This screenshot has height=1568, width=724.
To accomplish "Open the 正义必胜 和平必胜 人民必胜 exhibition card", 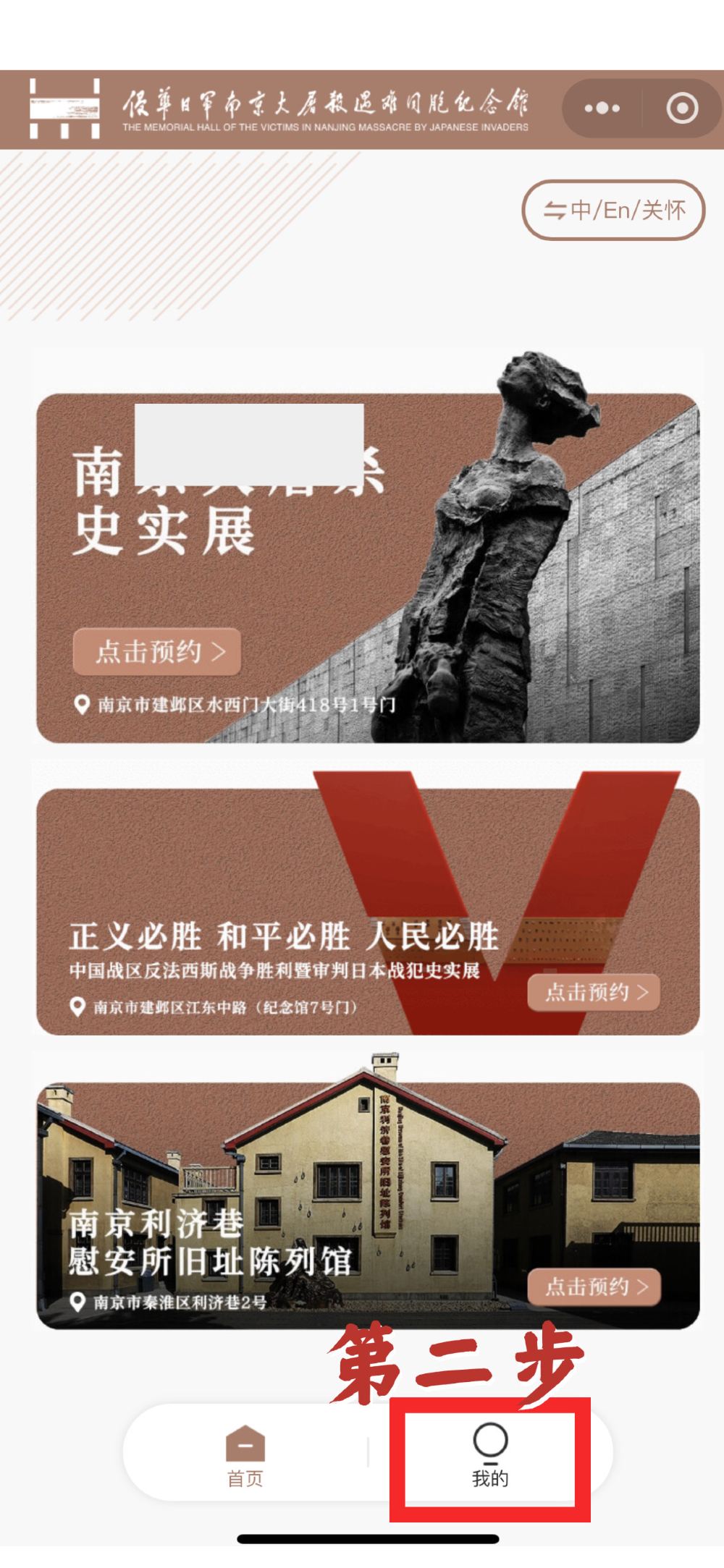I will tap(368, 911).
